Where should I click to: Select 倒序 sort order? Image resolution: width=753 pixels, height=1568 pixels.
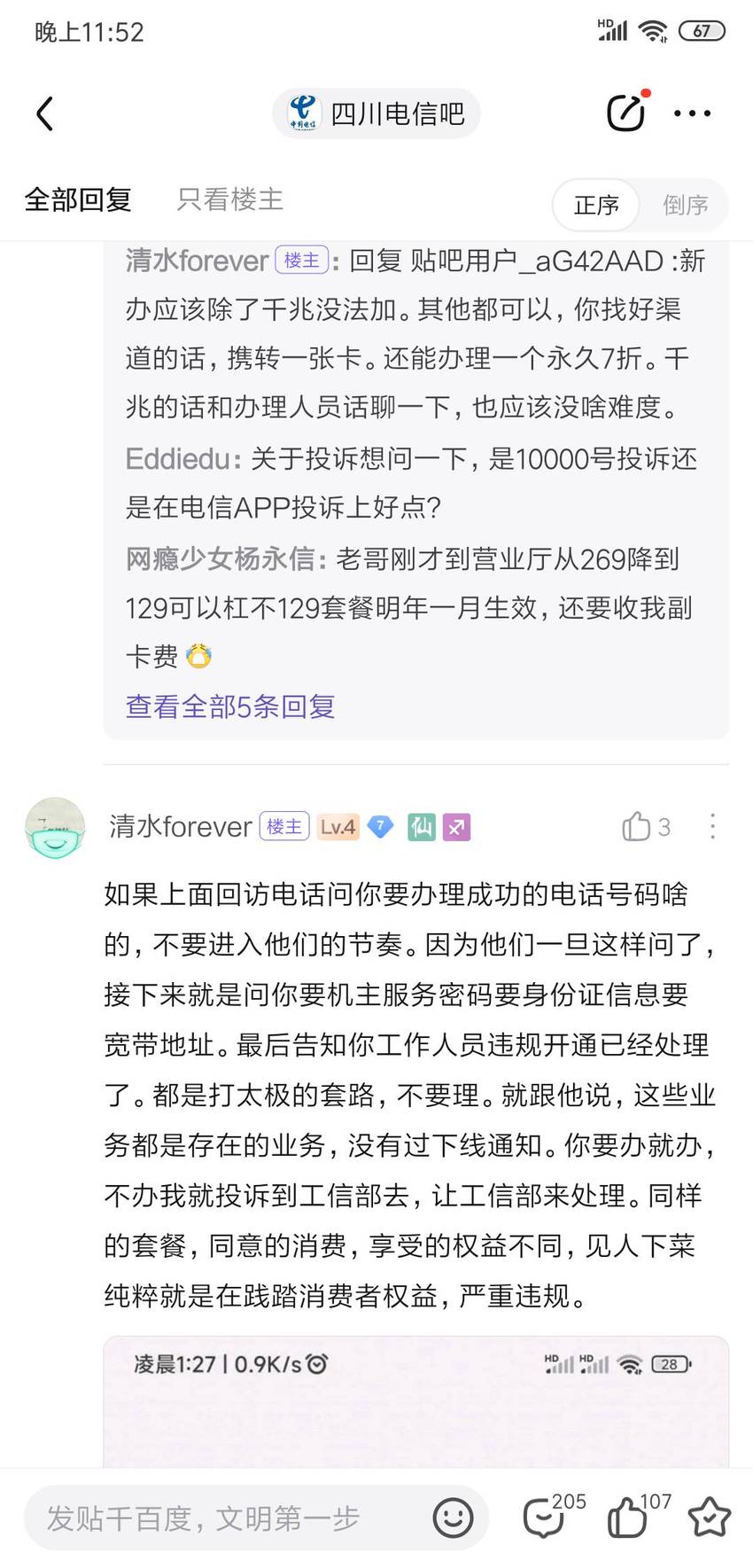686,206
